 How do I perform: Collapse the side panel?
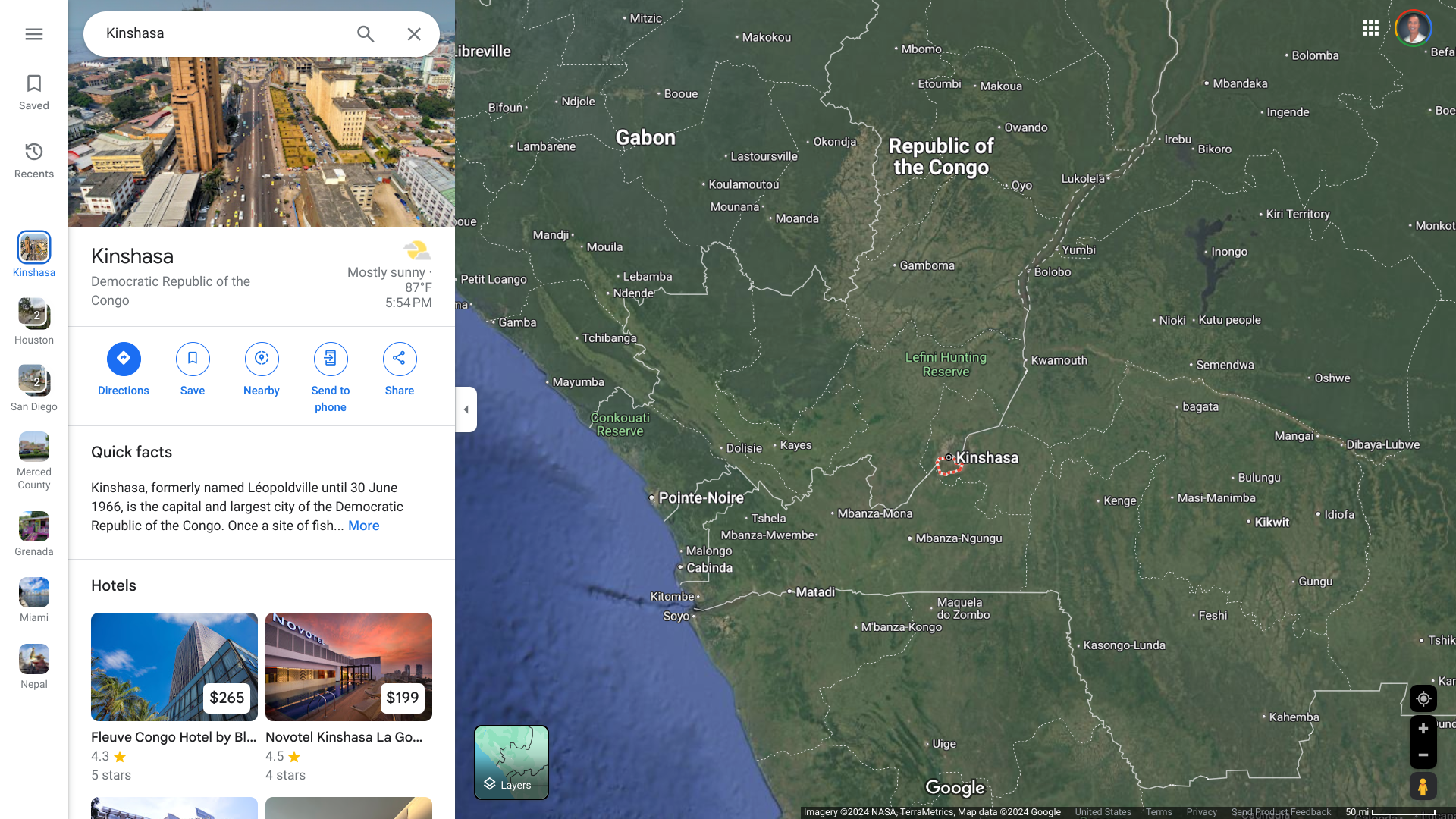pyautogui.click(x=466, y=409)
